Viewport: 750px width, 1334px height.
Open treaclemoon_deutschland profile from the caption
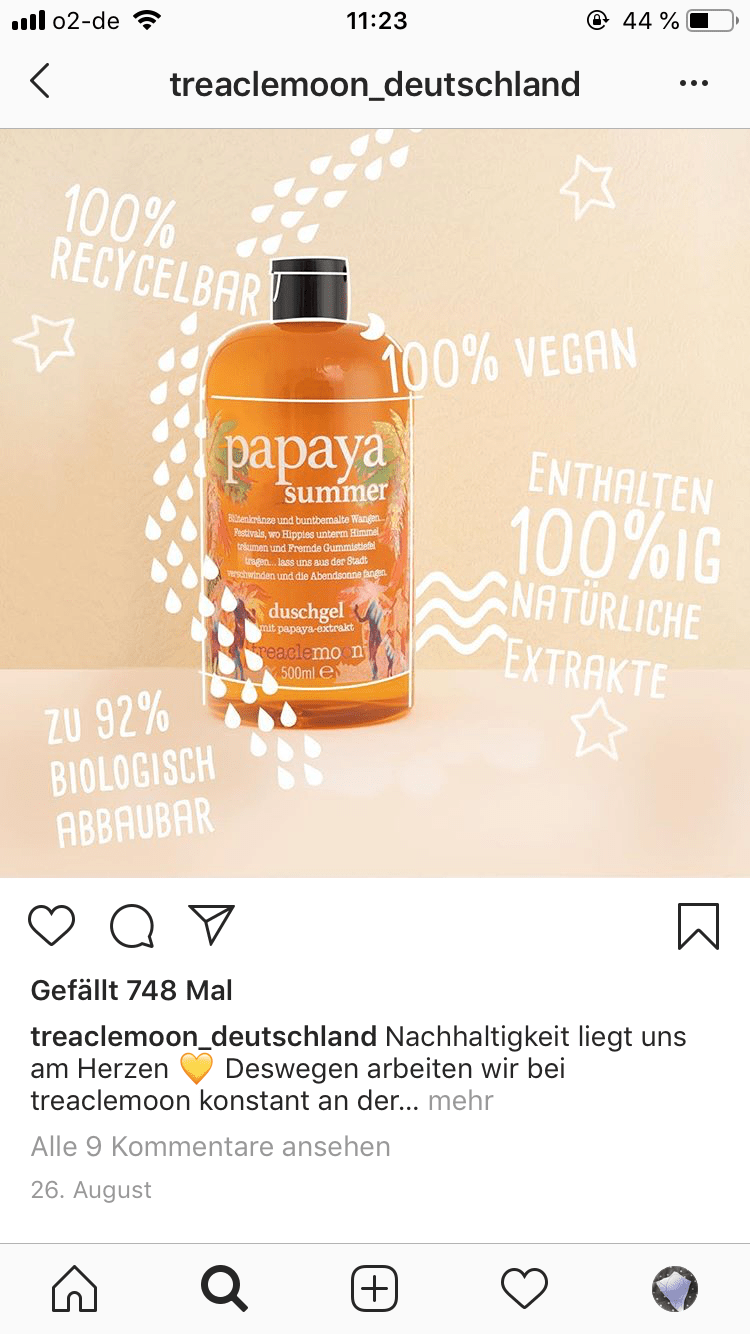[204, 1036]
